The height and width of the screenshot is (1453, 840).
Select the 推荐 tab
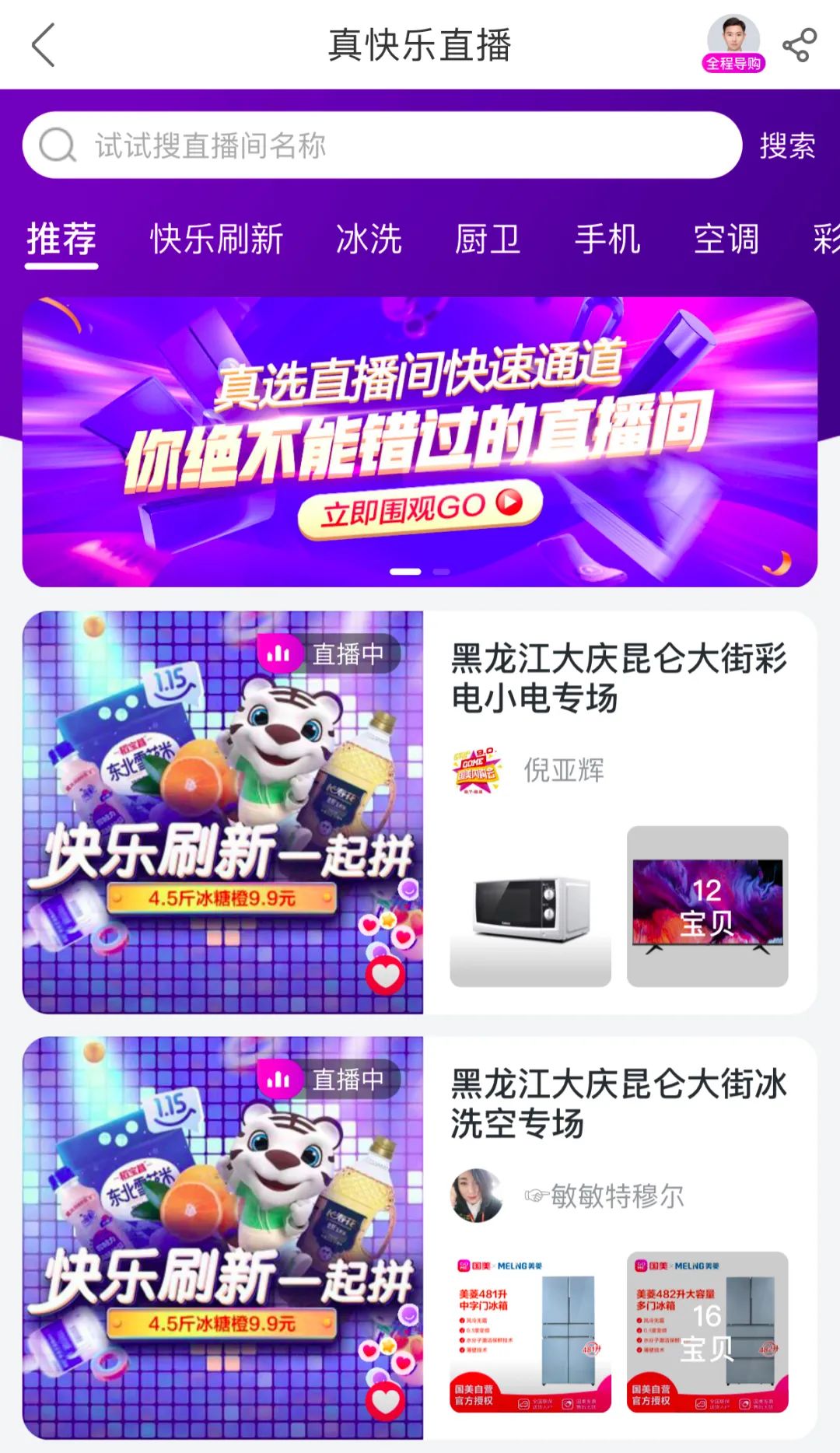(x=61, y=239)
